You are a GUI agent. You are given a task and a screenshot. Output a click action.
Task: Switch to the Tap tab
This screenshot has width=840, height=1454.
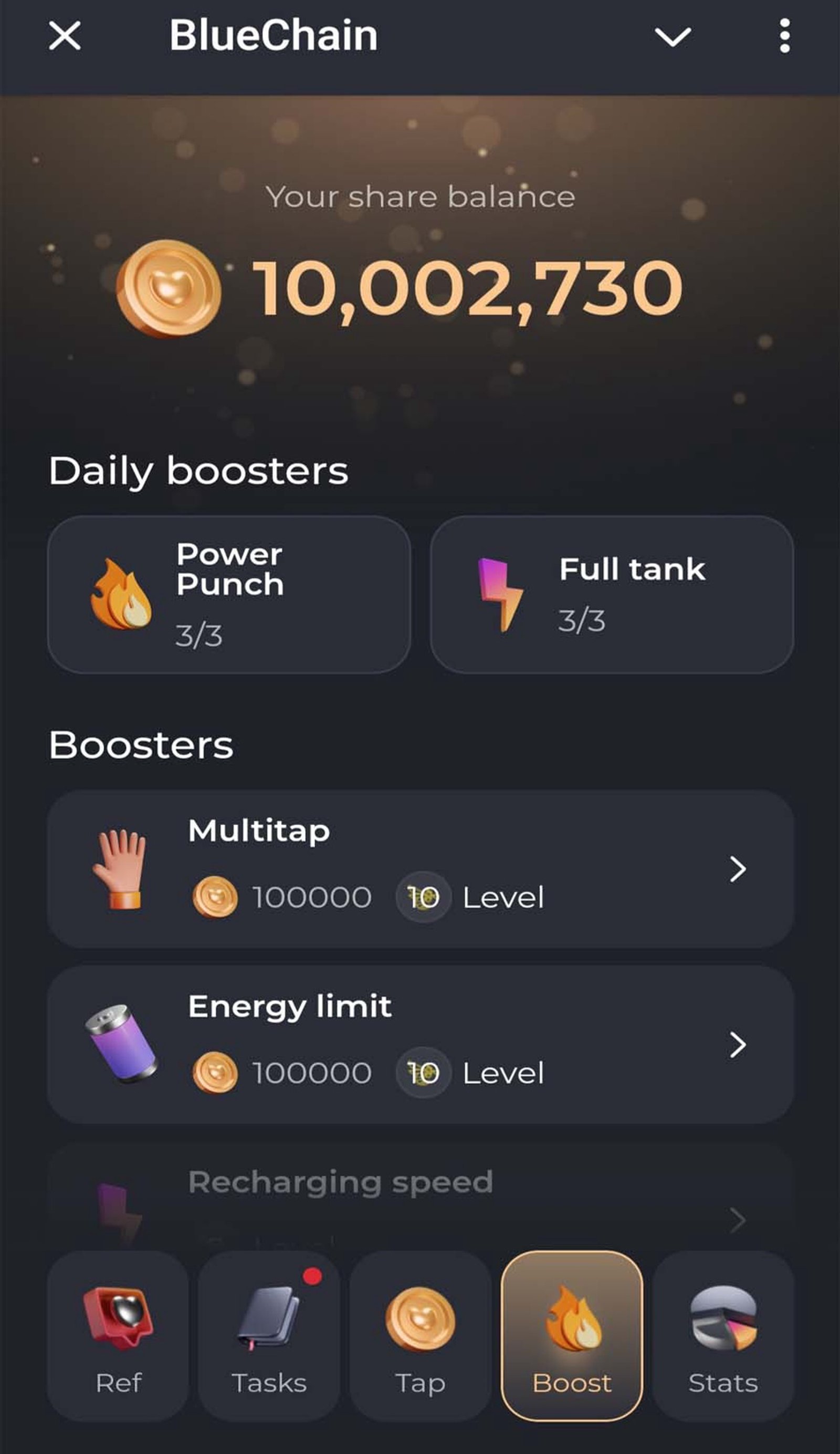pos(421,1336)
